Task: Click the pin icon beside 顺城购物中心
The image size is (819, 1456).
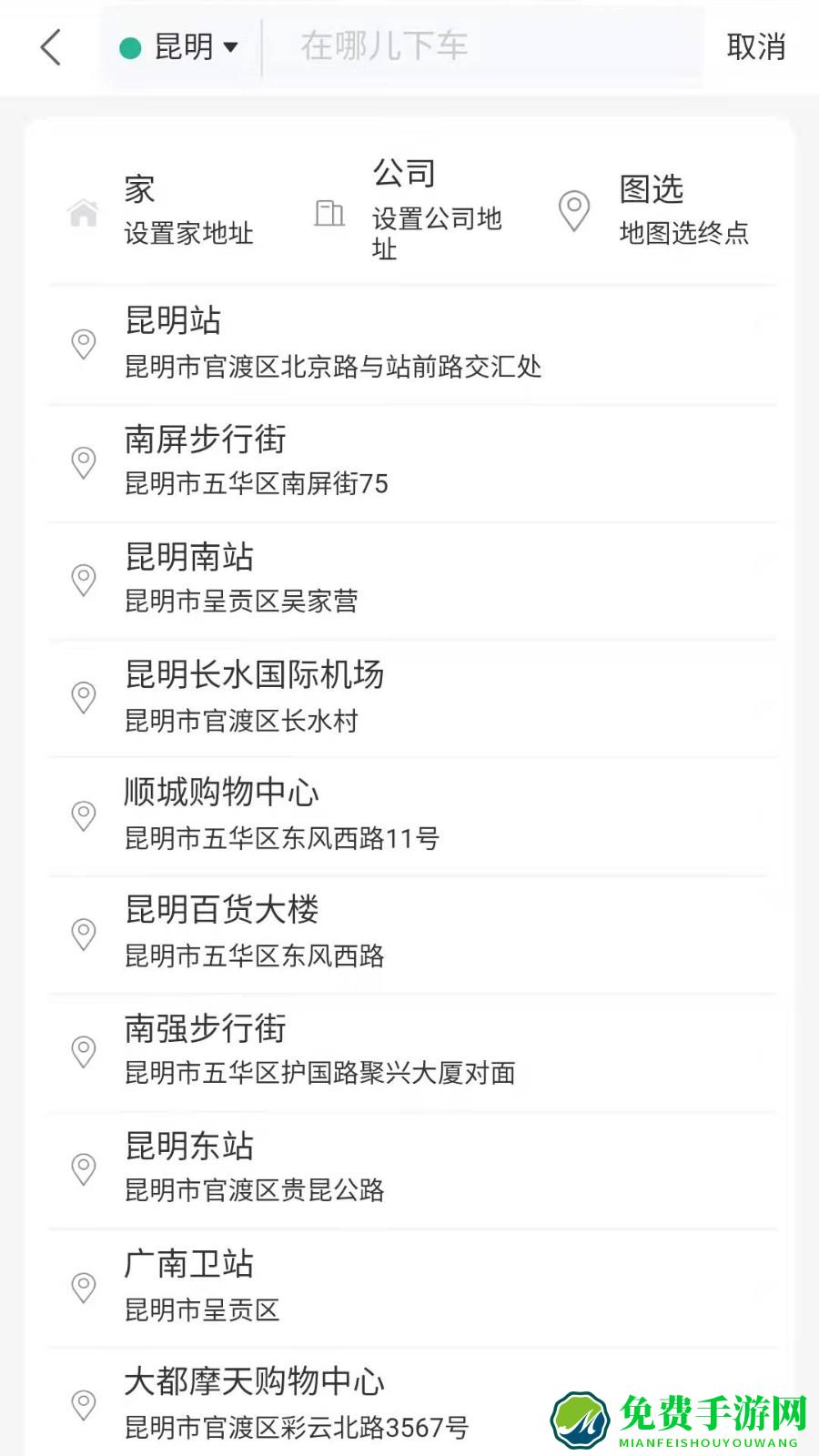Action: 84,815
